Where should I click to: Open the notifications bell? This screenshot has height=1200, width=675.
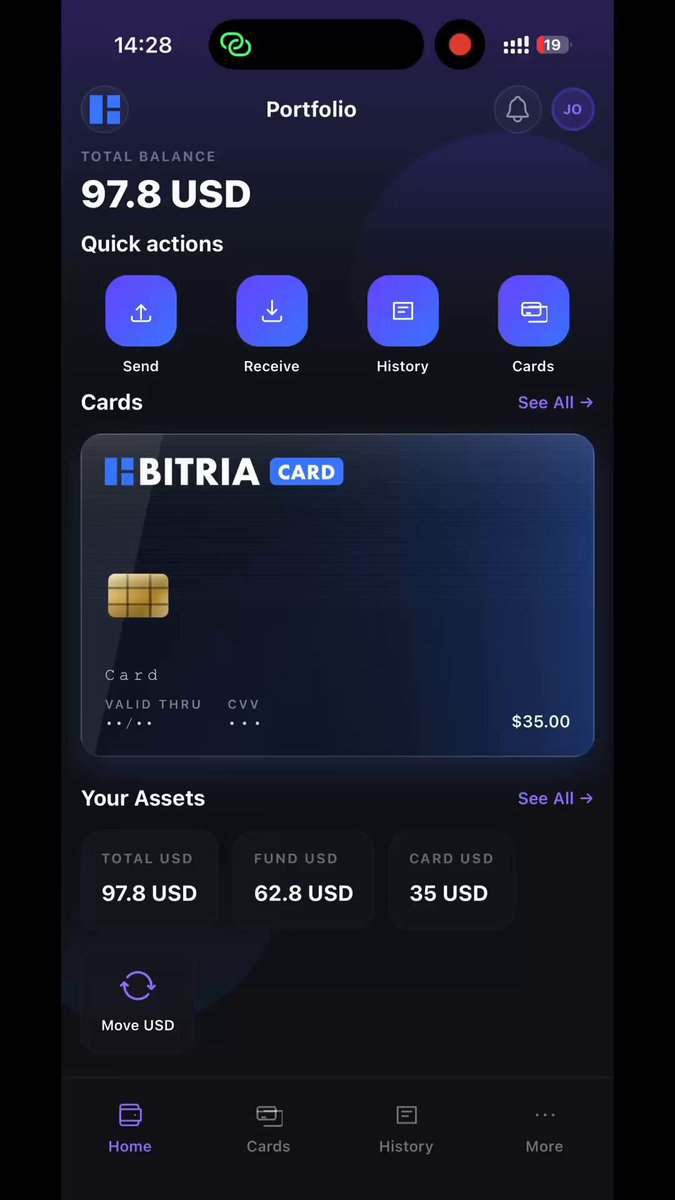click(517, 109)
